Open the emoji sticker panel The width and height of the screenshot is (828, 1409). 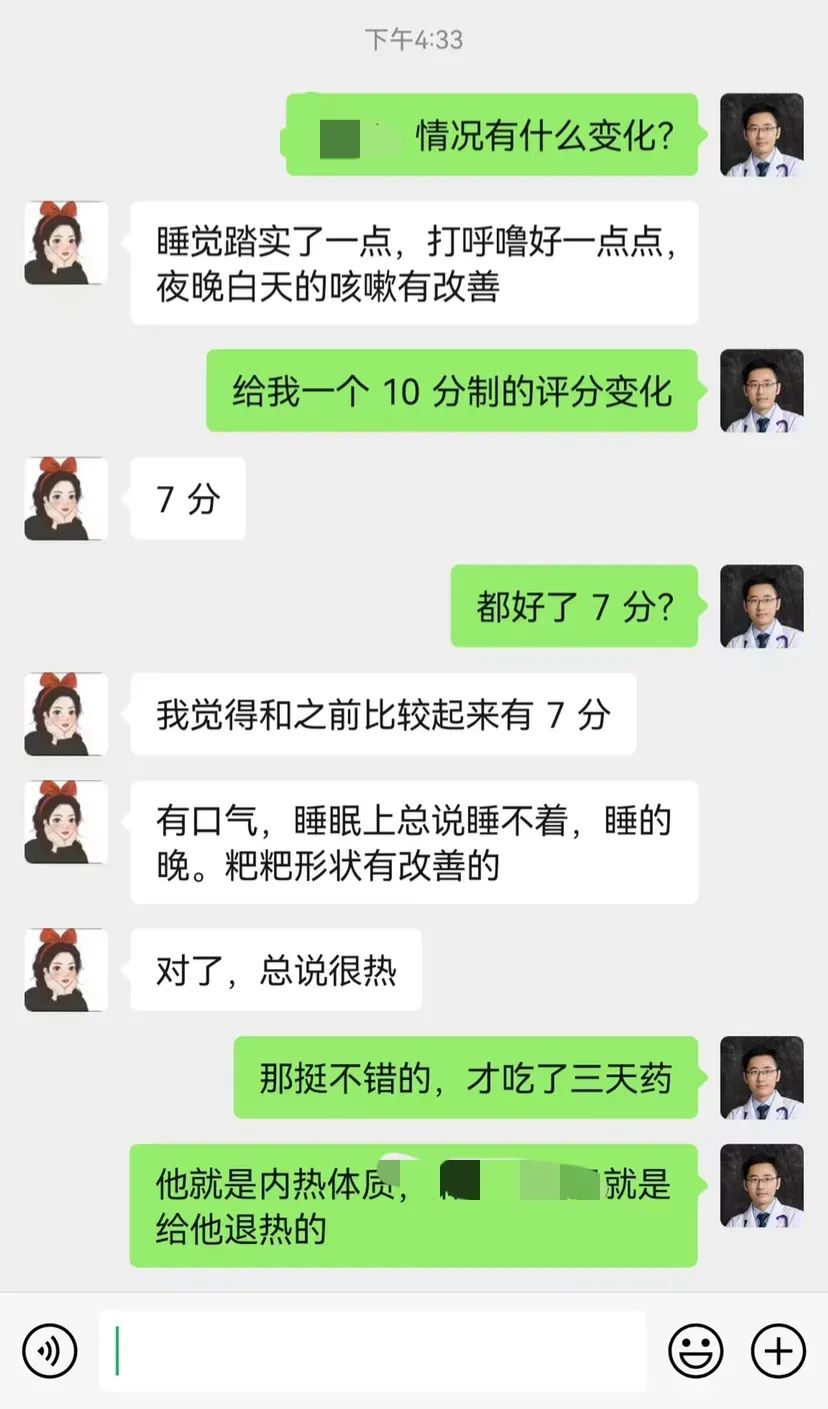696,1351
